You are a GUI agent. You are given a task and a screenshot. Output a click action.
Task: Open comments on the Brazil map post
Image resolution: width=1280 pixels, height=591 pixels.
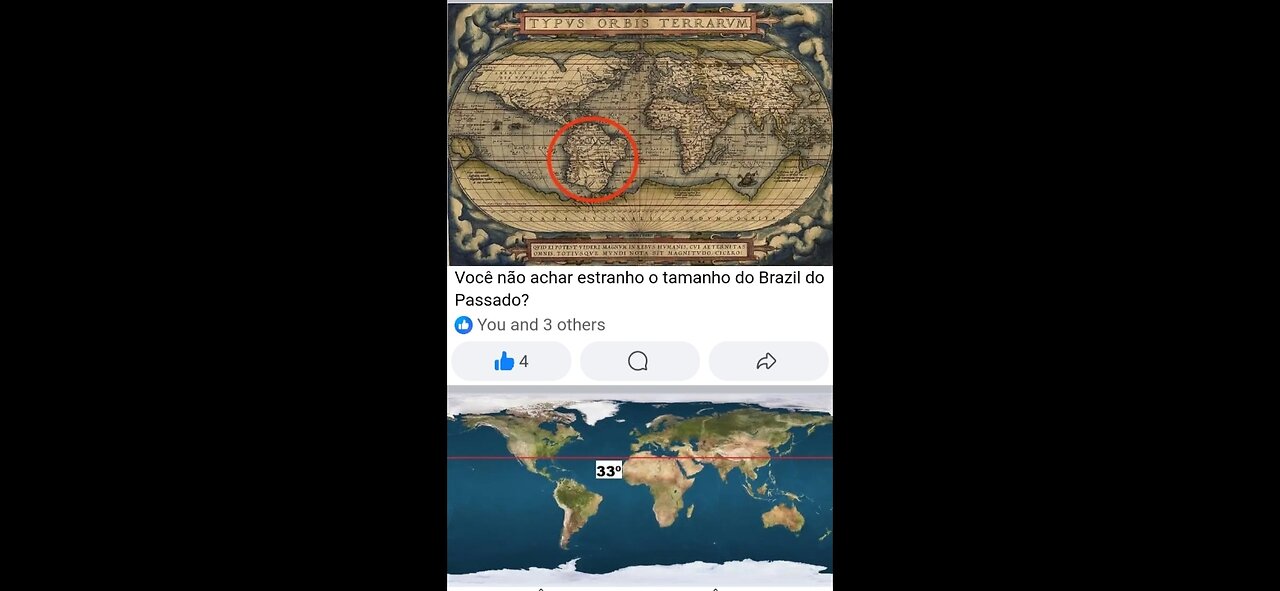tap(638, 361)
